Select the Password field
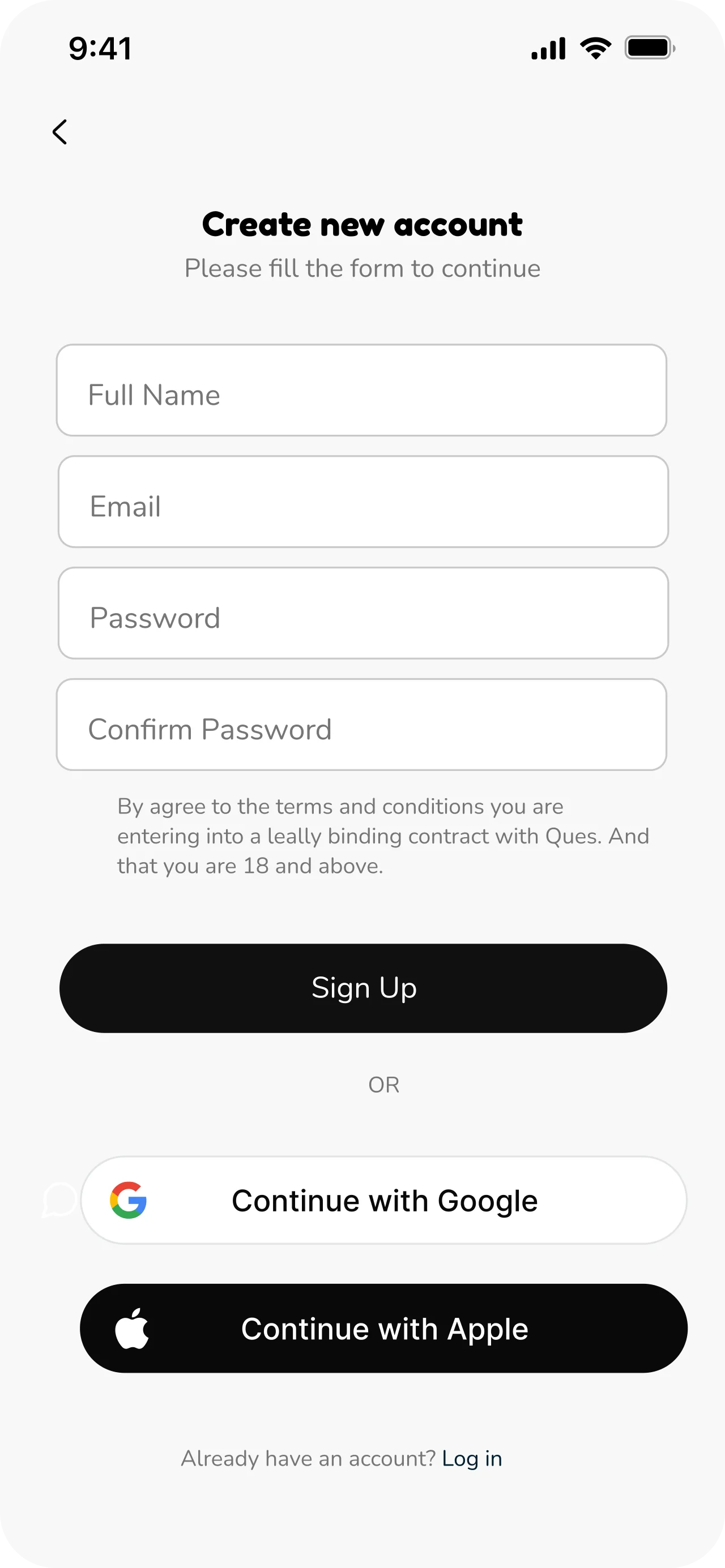725x1568 pixels. tap(363, 613)
